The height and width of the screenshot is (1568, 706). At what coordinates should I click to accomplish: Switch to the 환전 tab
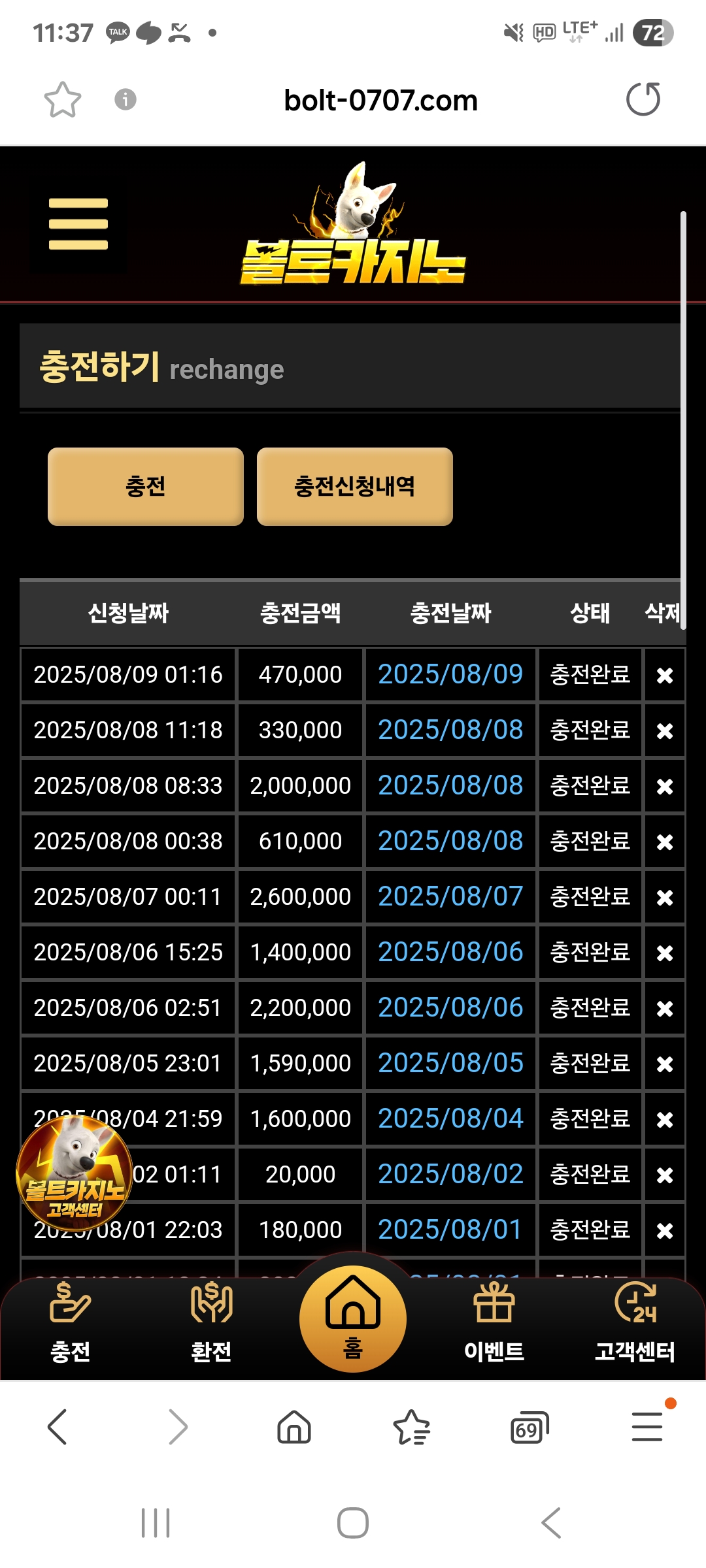[211, 1323]
